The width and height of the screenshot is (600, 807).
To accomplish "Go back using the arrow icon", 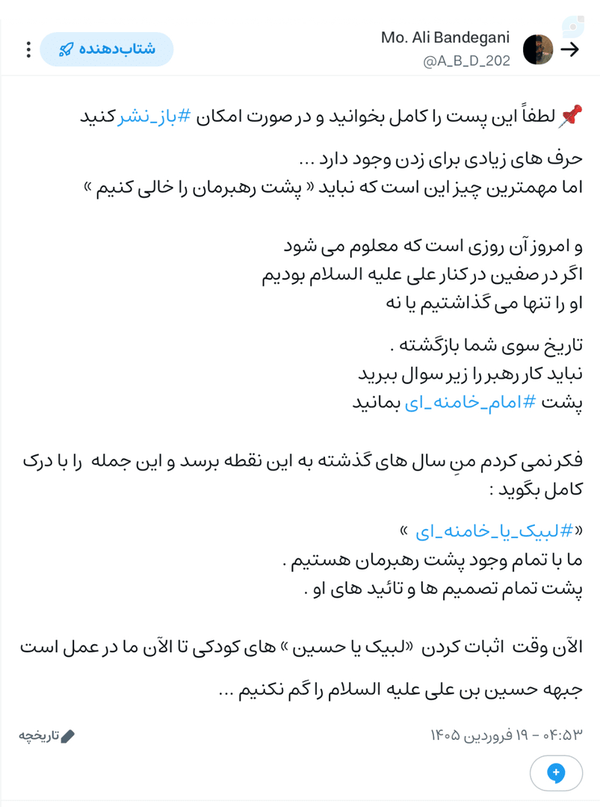I will coord(570,49).
